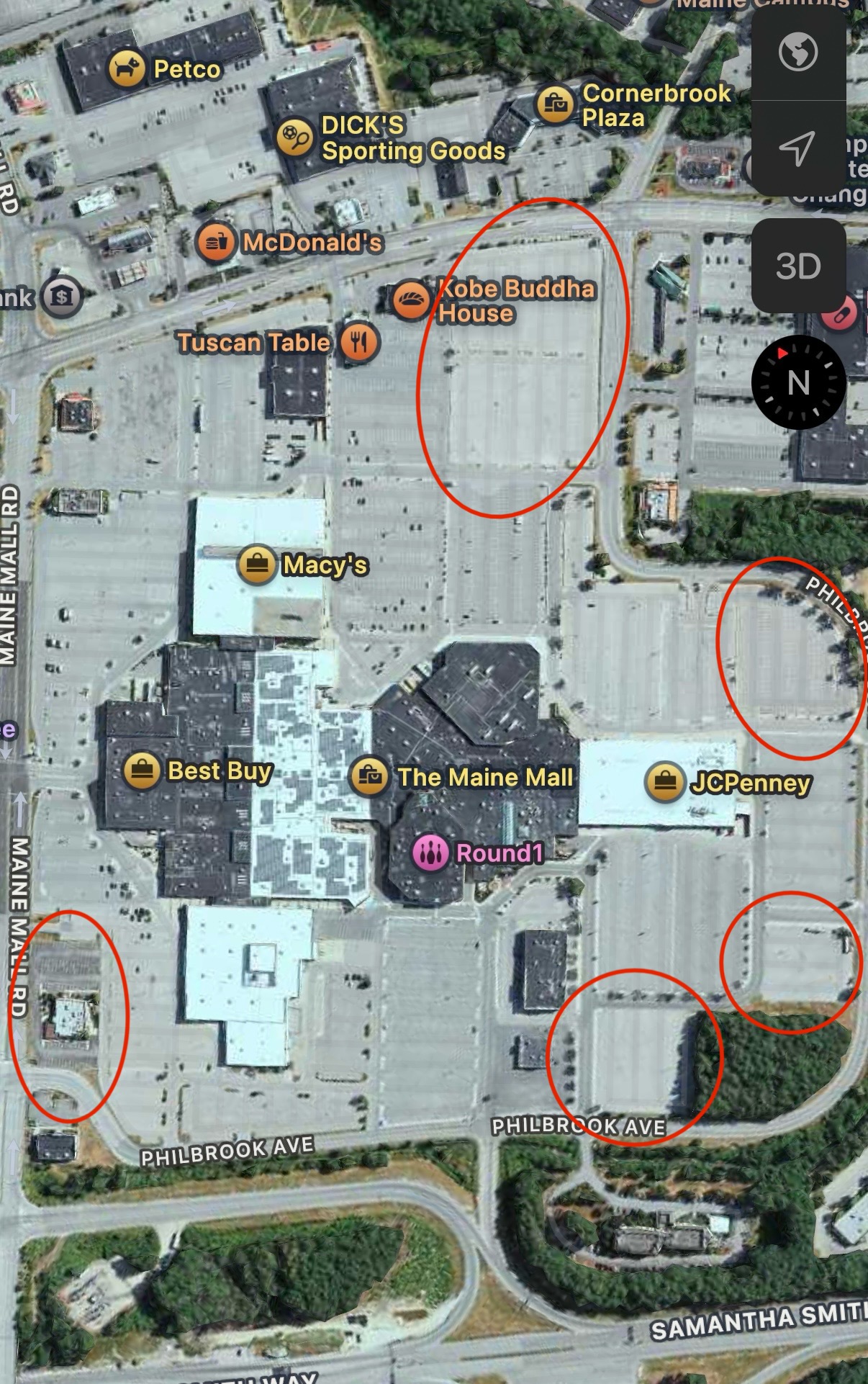Select the Cornerbrook Plaza marker
The height and width of the screenshot is (1384, 868).
(x=555, y=105)
